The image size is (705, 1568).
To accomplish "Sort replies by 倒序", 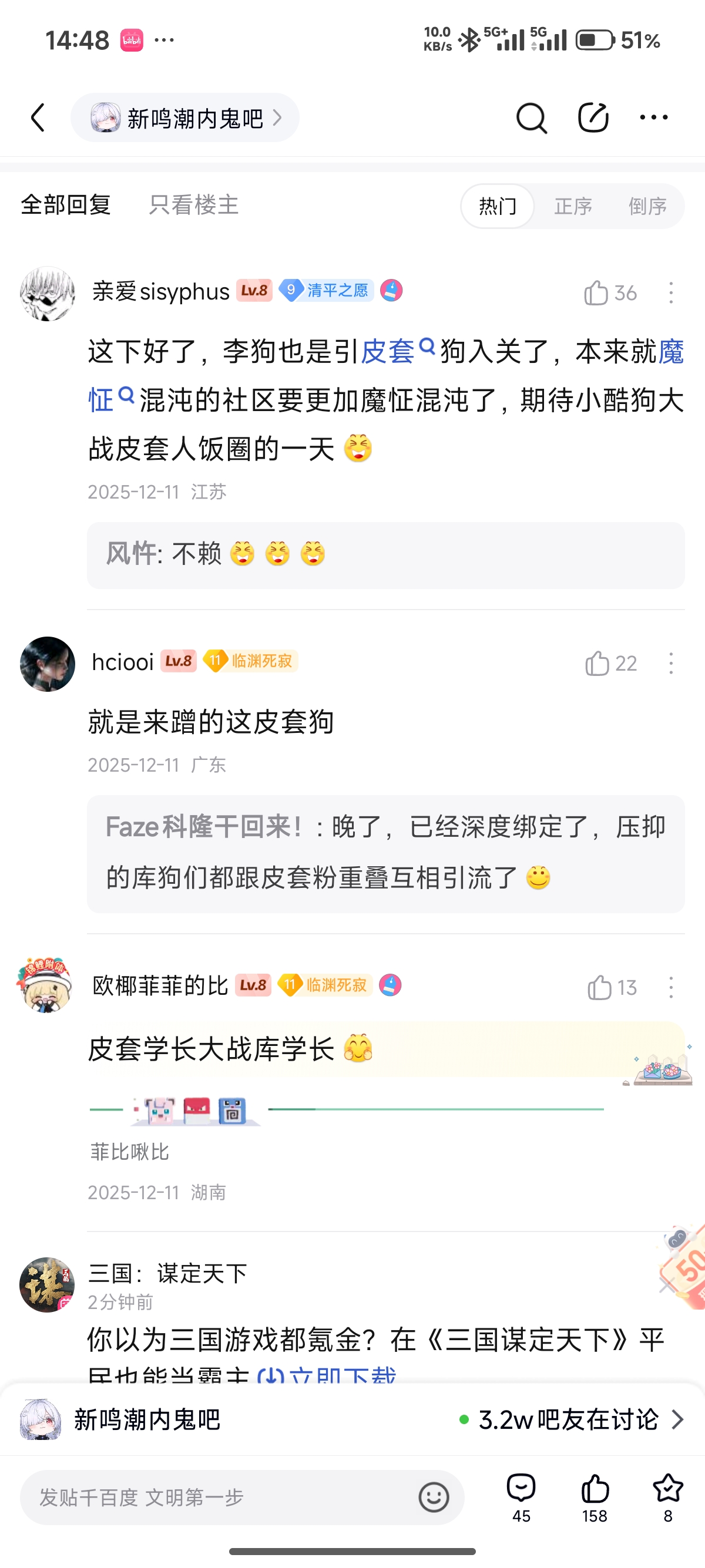I will coord(647,206).
